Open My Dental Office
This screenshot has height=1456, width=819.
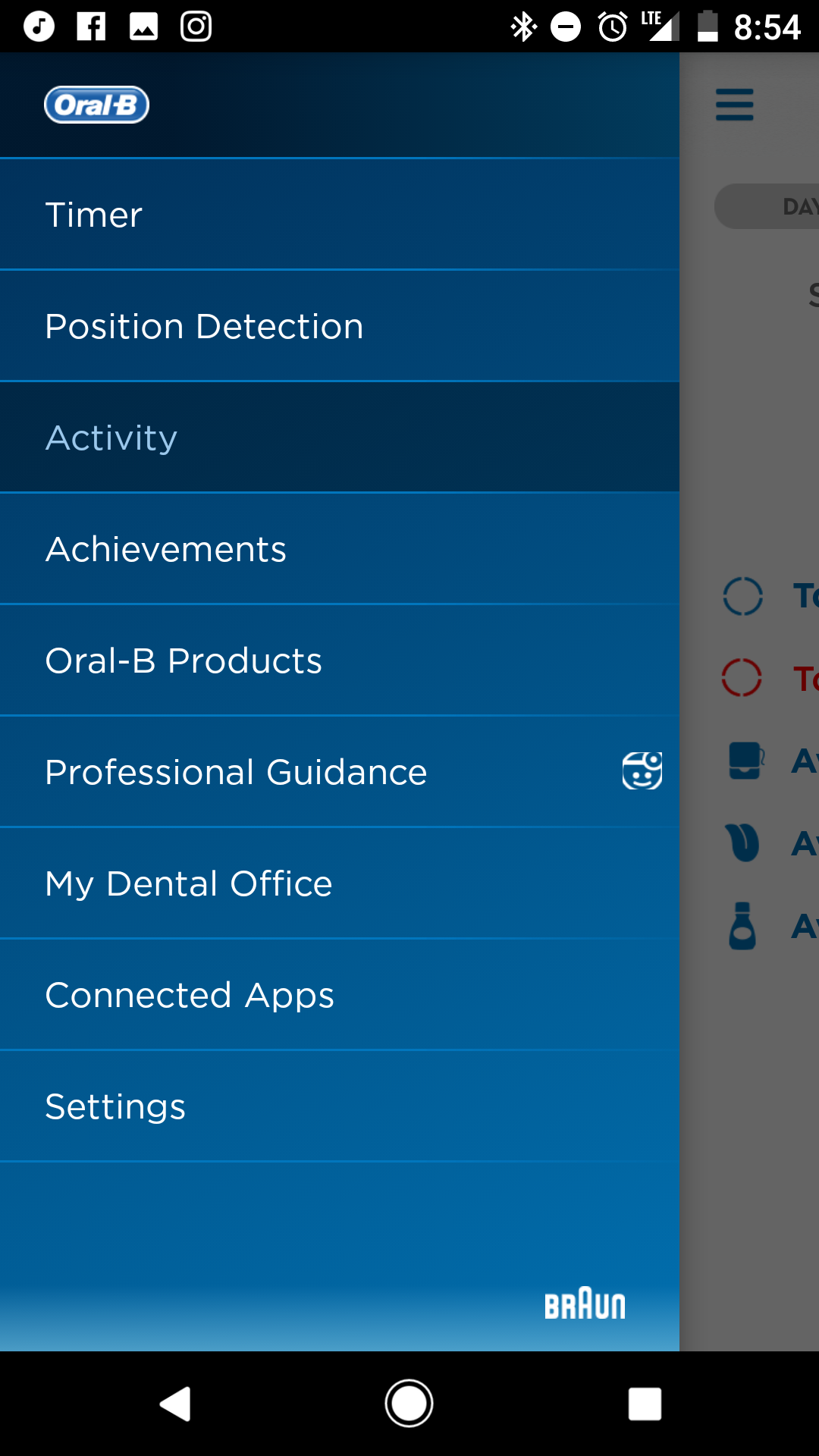(340, 883)
